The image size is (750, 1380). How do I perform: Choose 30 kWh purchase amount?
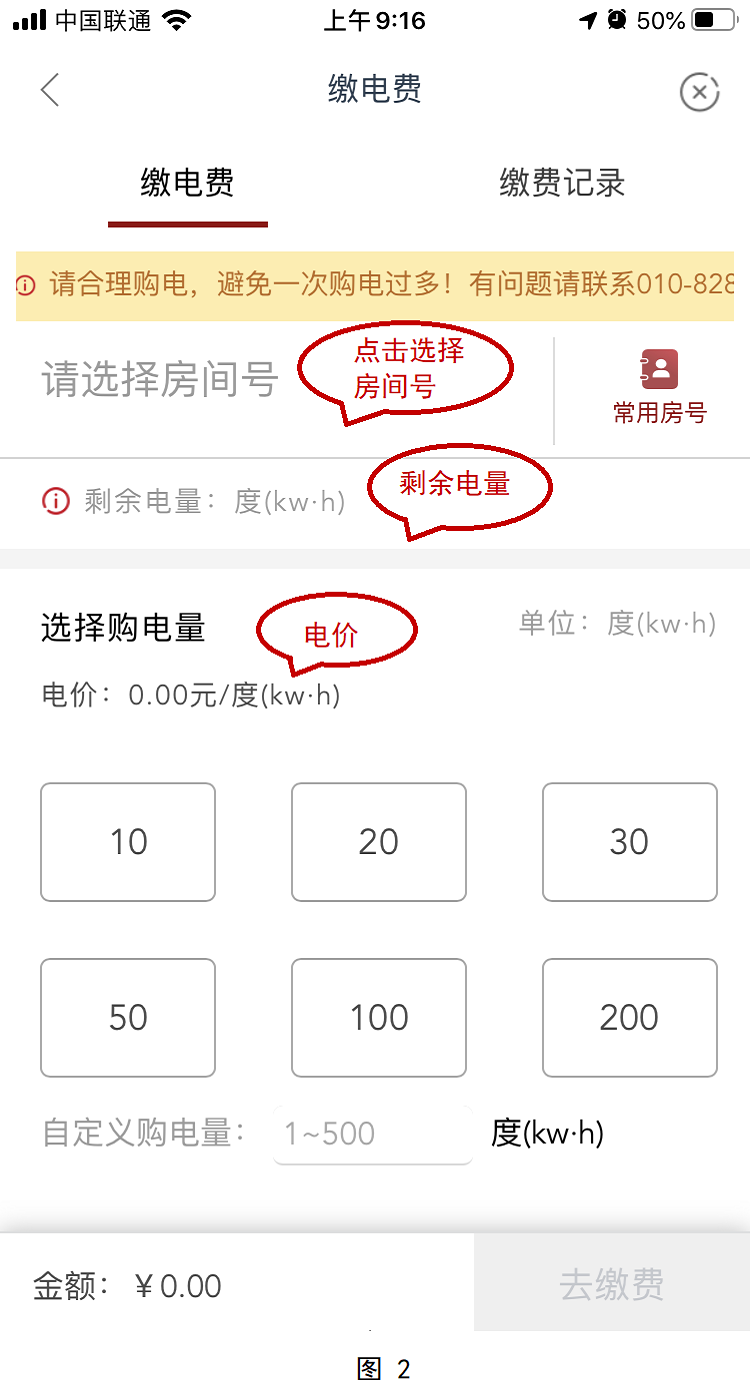coord(630,842)
